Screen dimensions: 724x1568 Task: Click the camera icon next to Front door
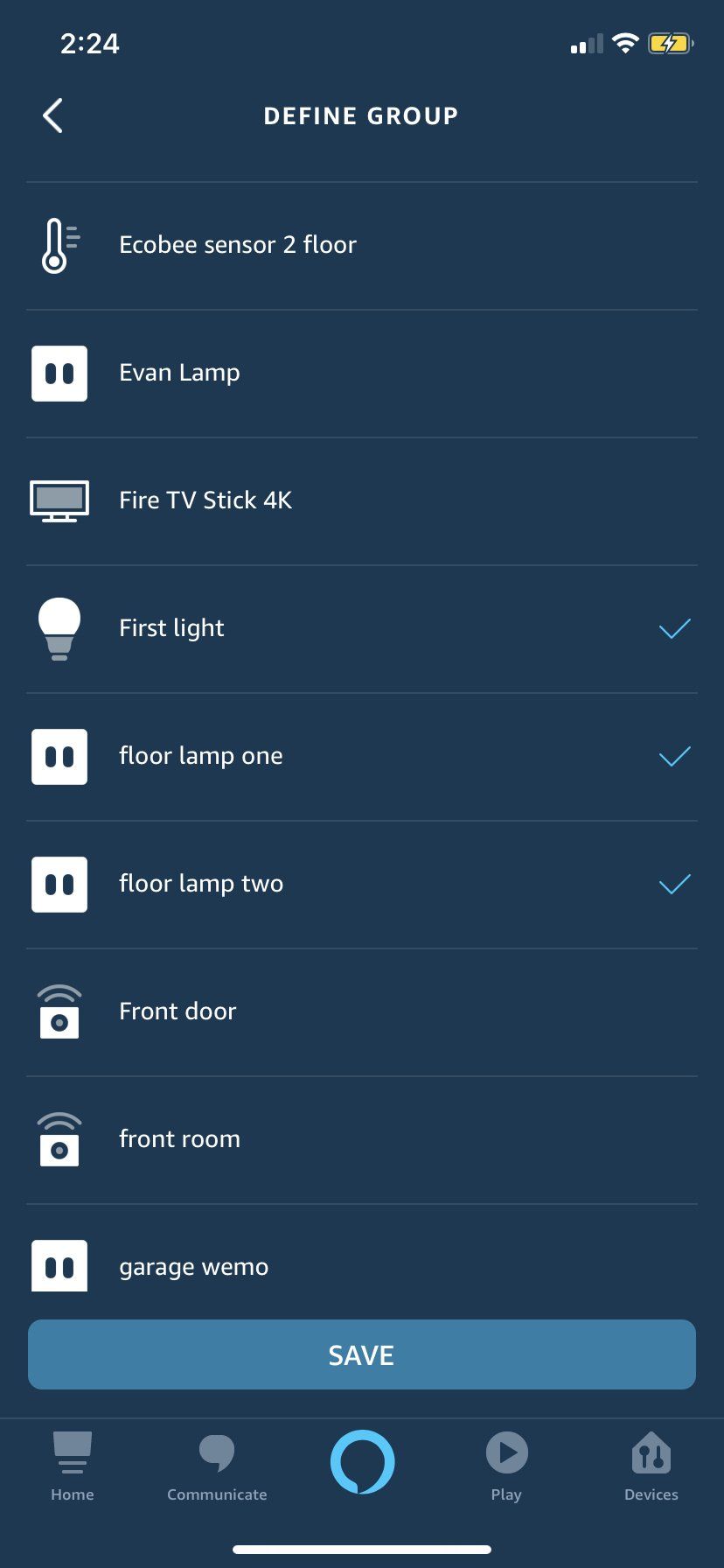coord(59,1011)
